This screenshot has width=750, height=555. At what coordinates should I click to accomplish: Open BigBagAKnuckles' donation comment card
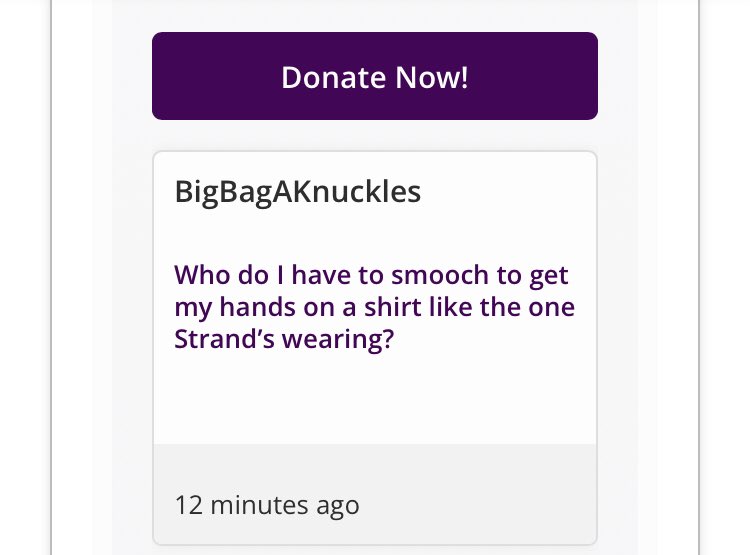(x=375, y=348)
